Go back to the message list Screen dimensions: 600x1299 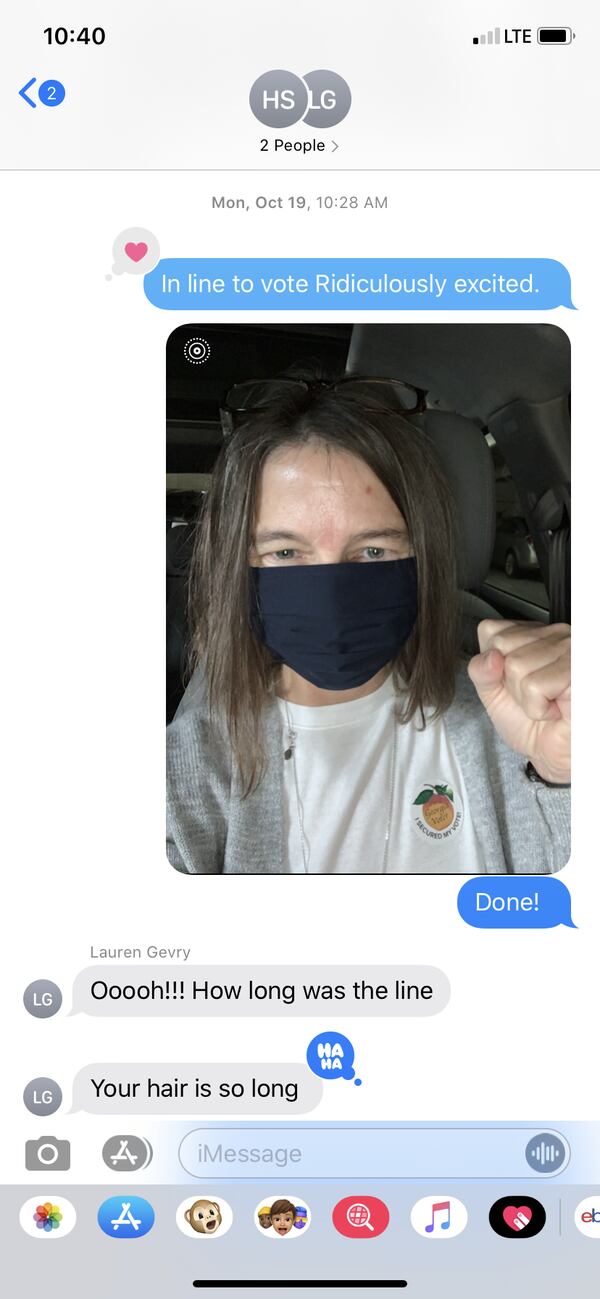pyautogui.click(x=40, y=94)
